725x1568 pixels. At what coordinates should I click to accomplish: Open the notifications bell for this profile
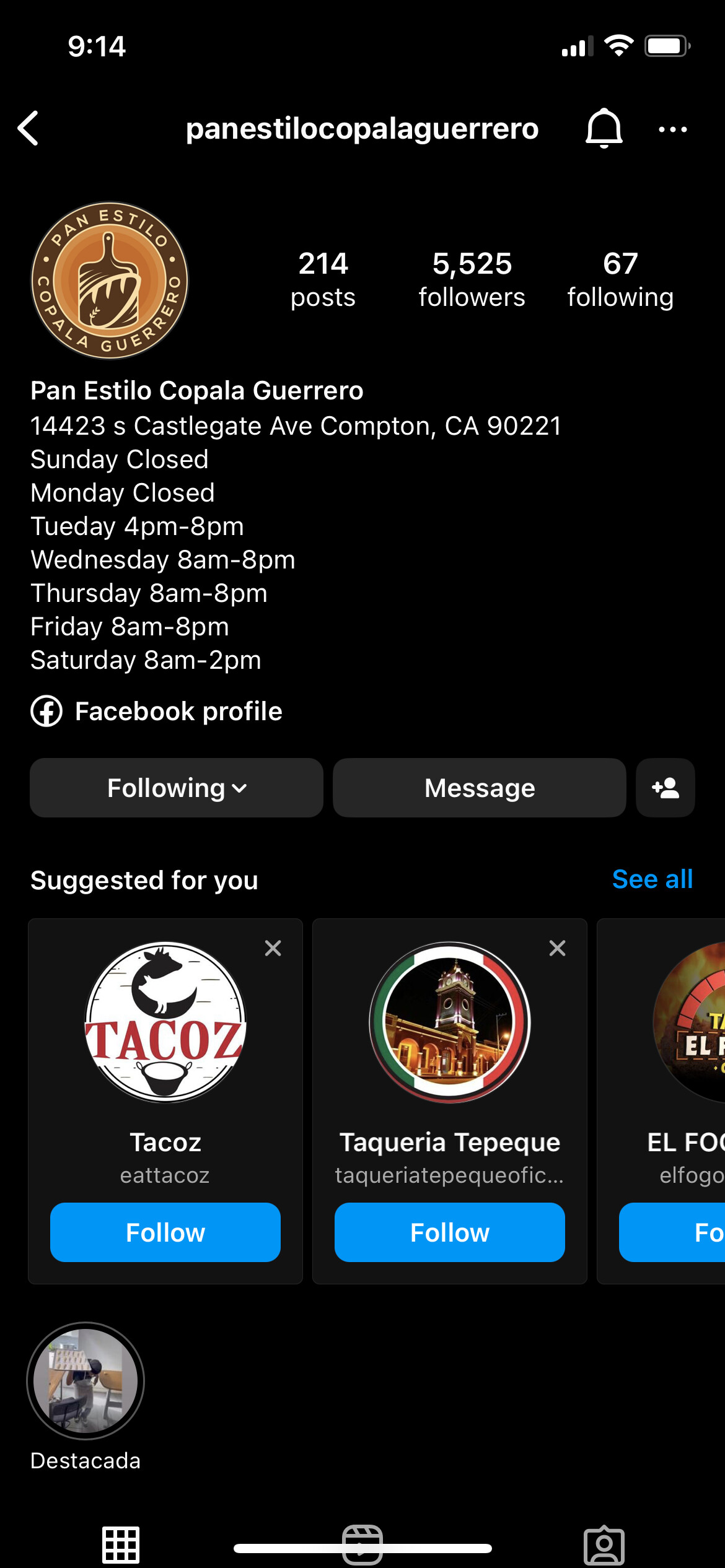[604, 129]
